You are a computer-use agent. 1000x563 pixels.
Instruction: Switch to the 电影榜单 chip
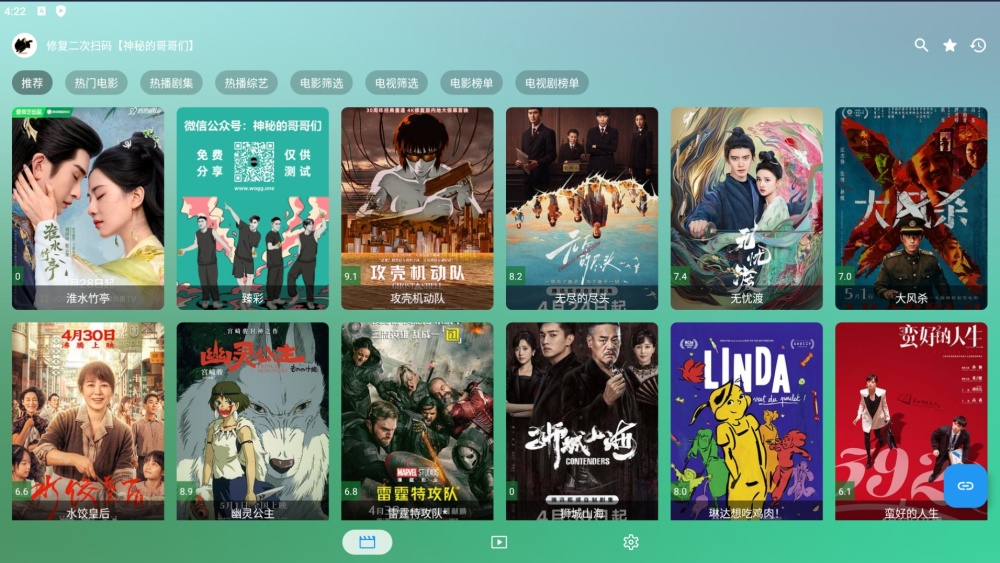[472, 83]
